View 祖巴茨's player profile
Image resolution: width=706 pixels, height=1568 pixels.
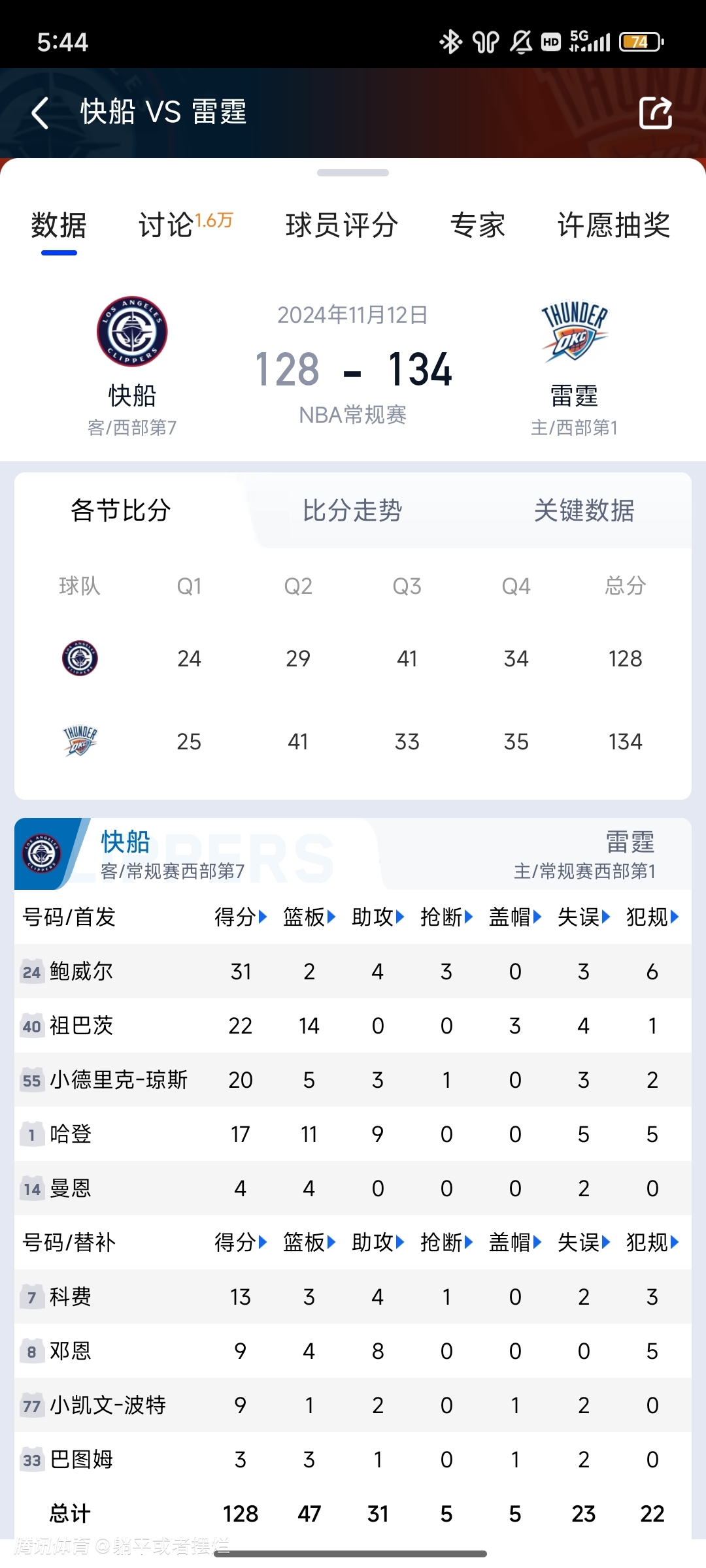point(353,1026)
